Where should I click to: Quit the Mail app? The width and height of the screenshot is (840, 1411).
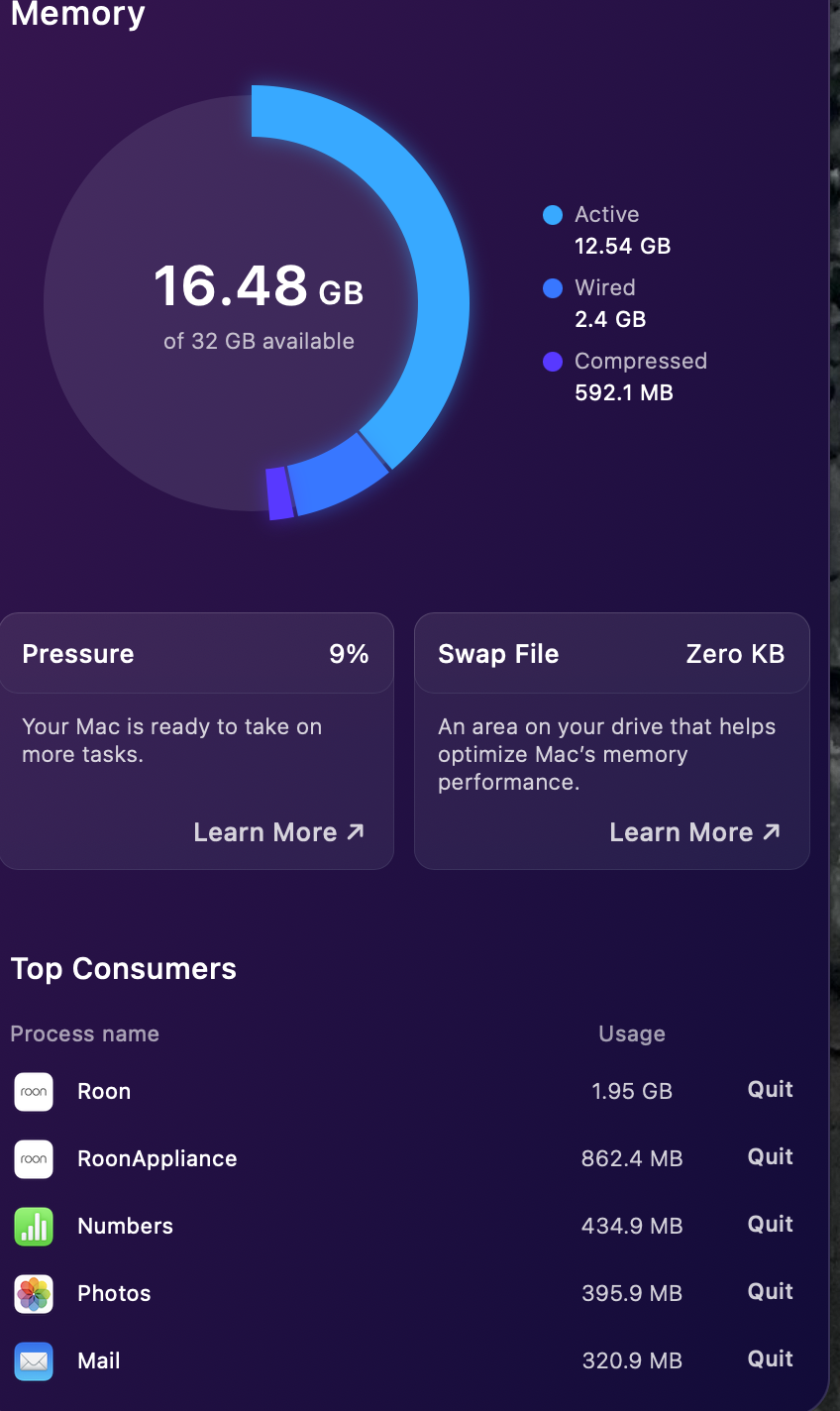[770, 1359]
